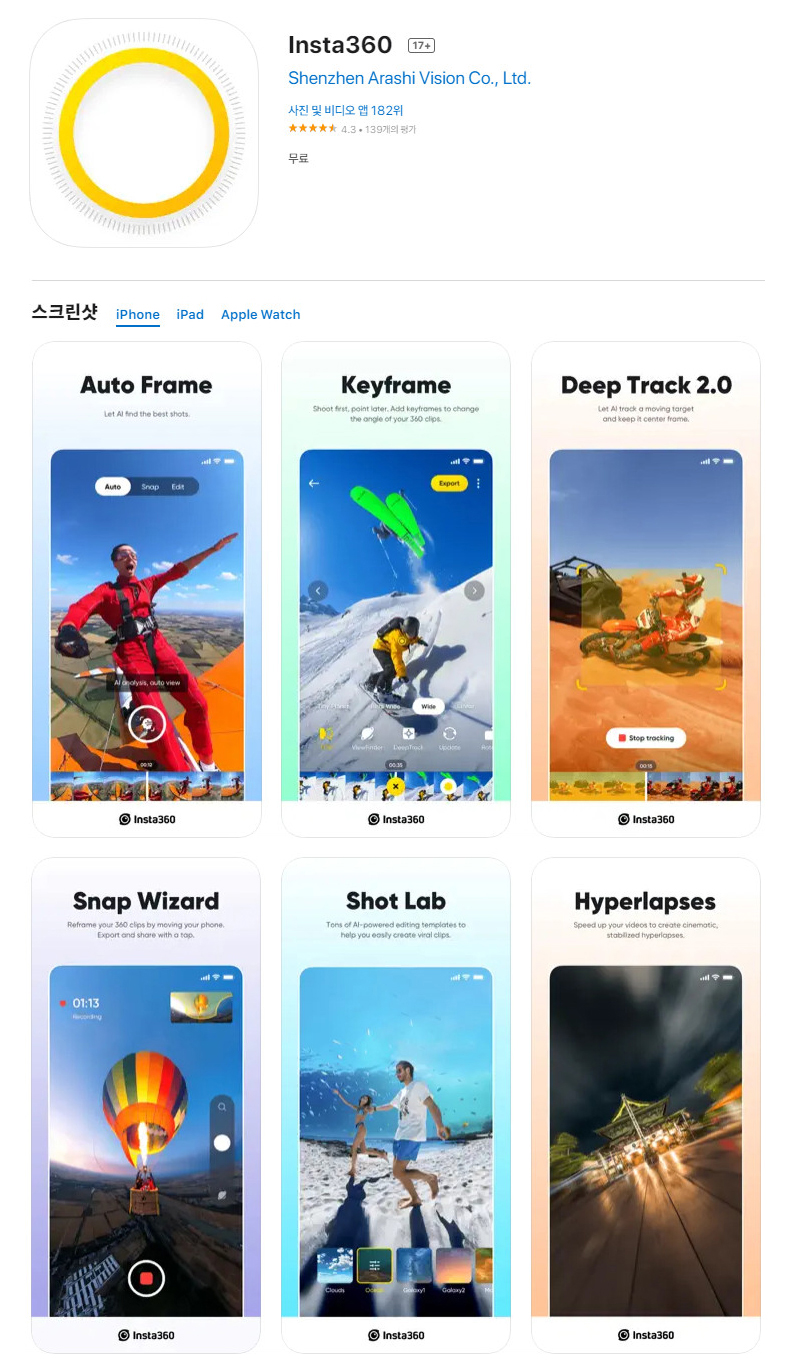Viewport: 790px width, 1372px height.
Task: View the Shot Lab screenshot
Action: coord(396,1105)
